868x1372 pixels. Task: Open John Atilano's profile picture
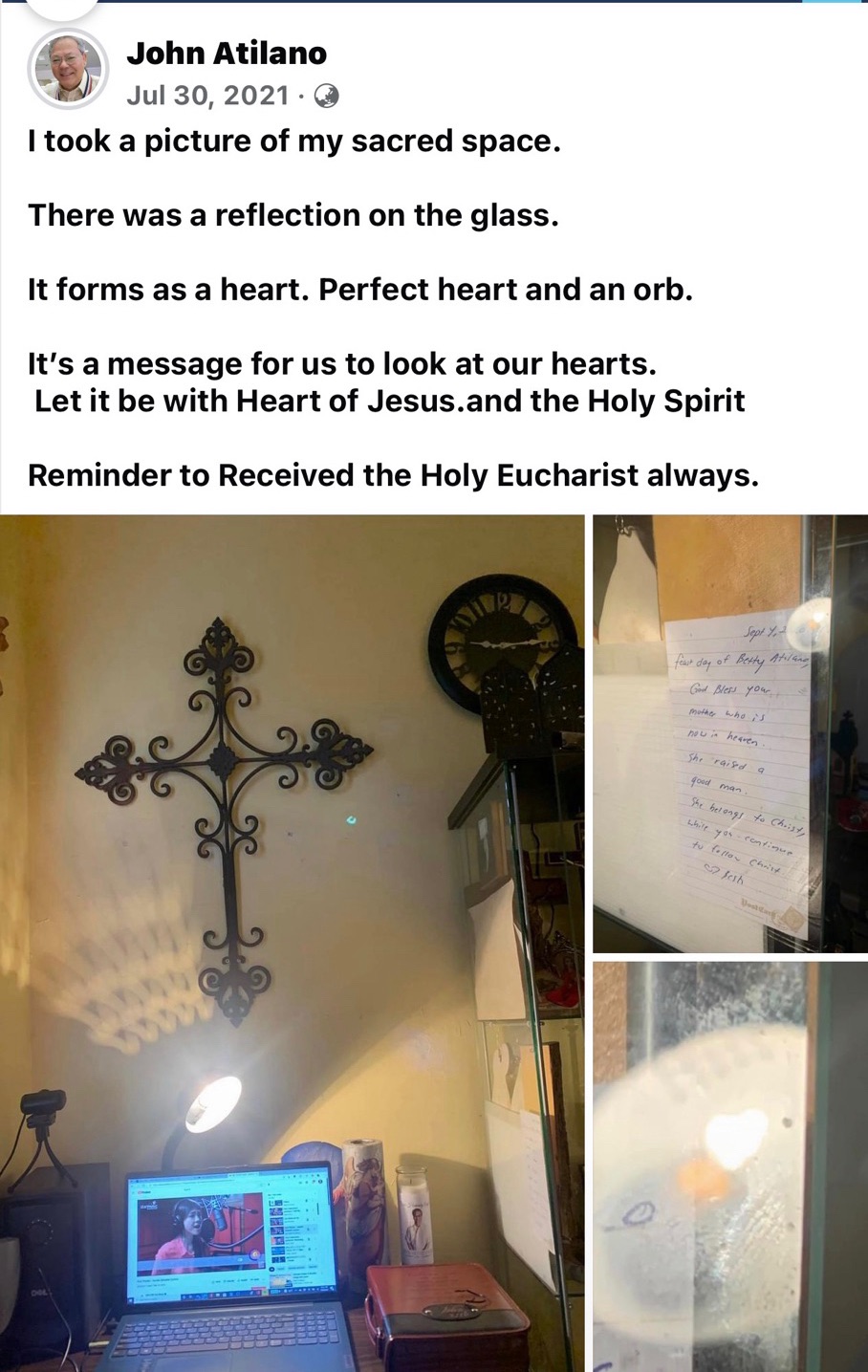[x=67, y=69]
